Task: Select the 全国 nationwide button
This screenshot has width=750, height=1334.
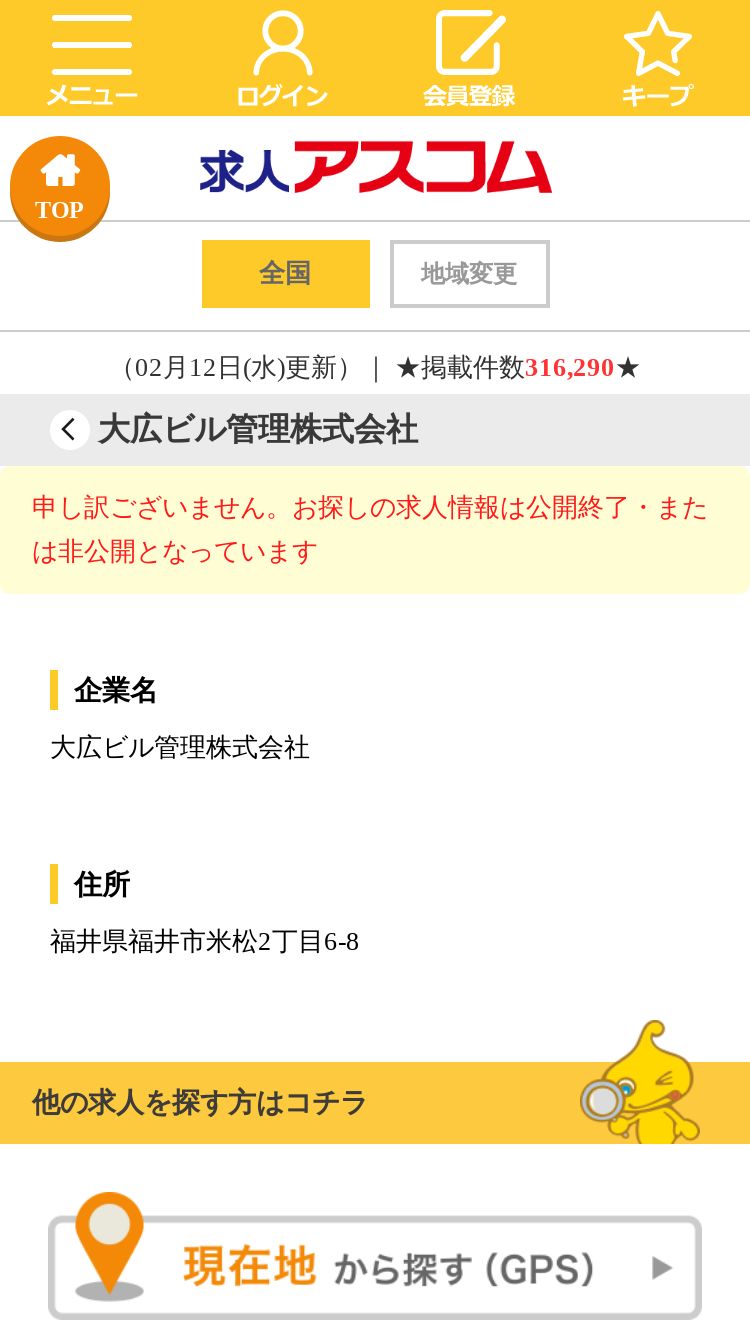Action: tap(286, 274)
